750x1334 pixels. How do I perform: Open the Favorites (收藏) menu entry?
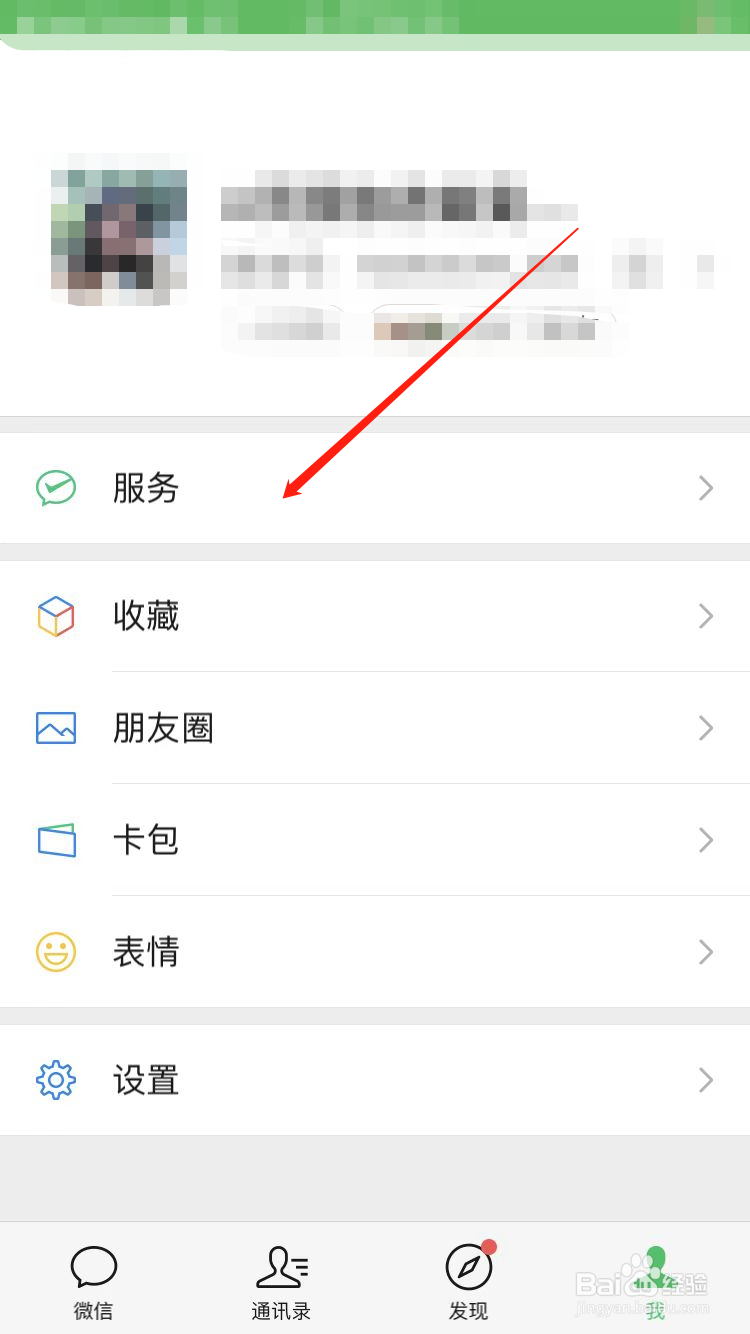[147, 616]
